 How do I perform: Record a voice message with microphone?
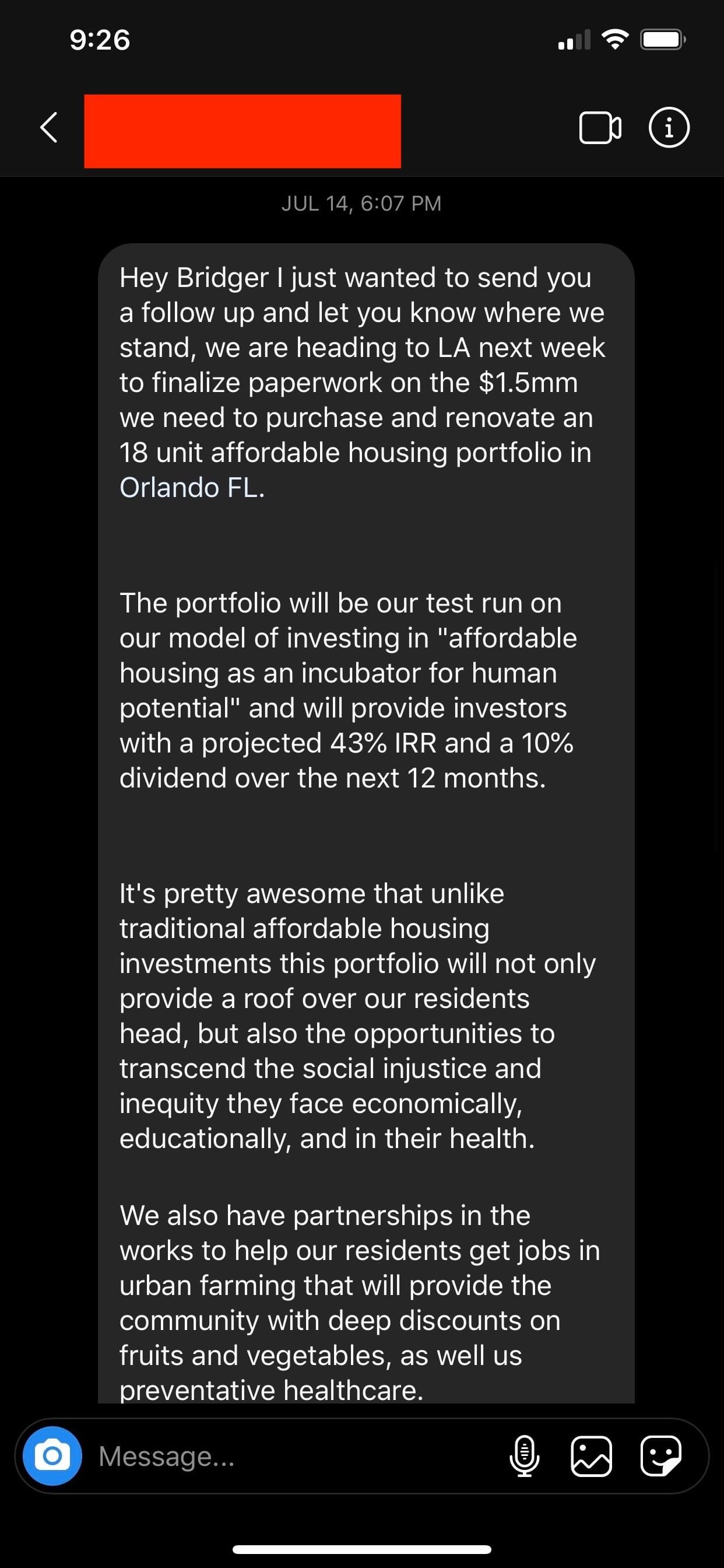point(524,1456)
